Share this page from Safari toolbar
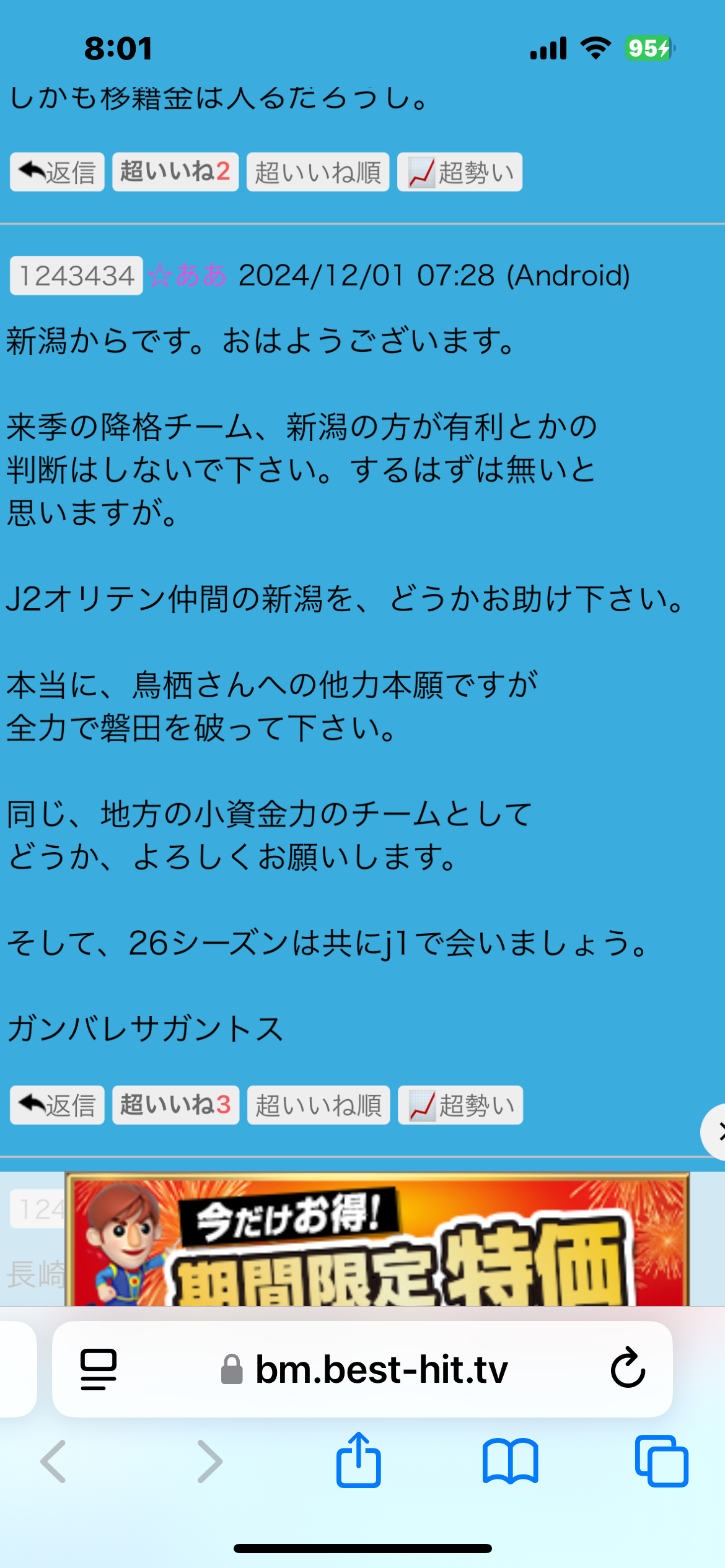This screenshot has height=1568, width=725. coord(359,1461)
